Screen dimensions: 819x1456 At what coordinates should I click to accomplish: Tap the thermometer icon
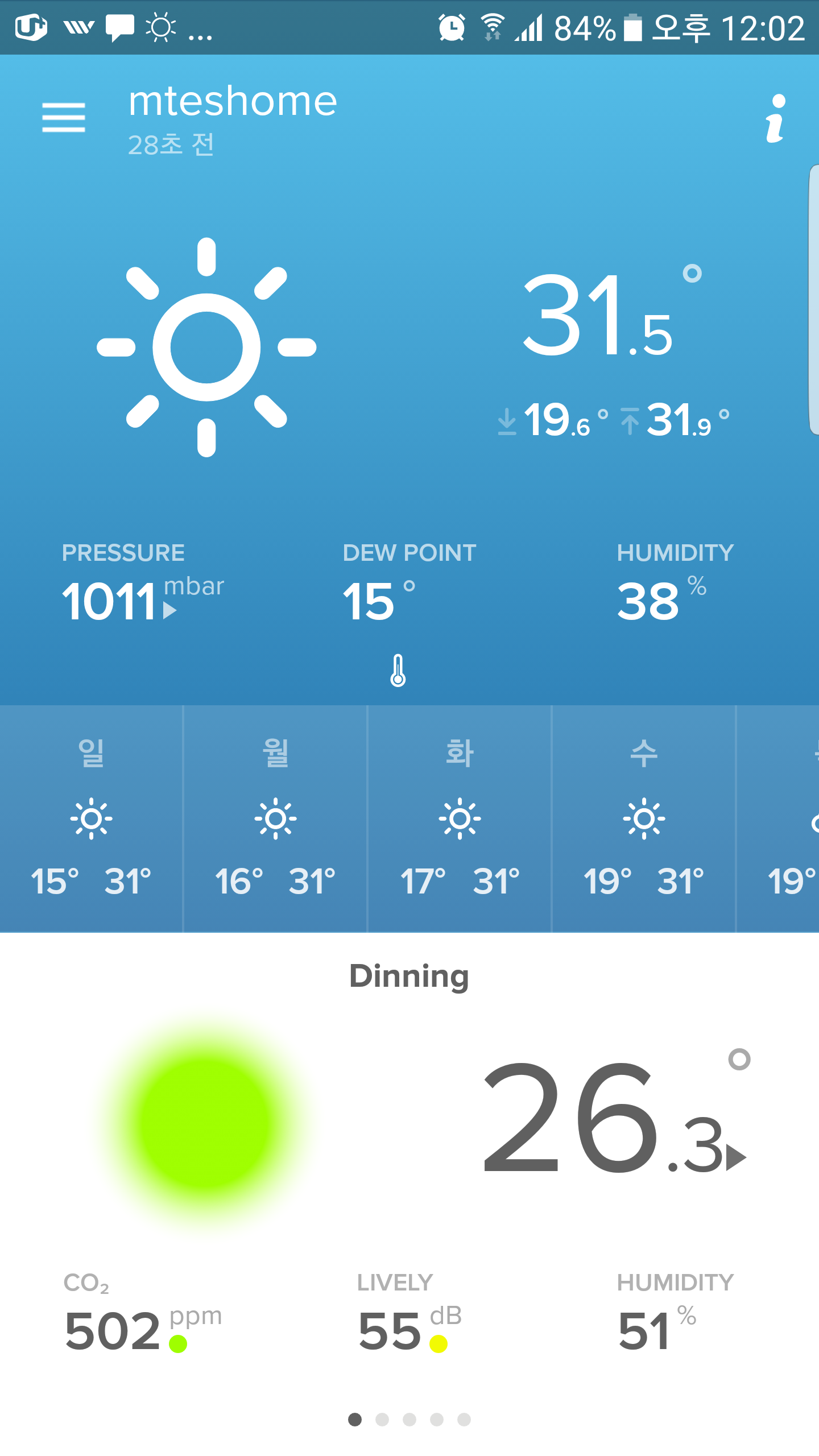click(x=398, y=671)
